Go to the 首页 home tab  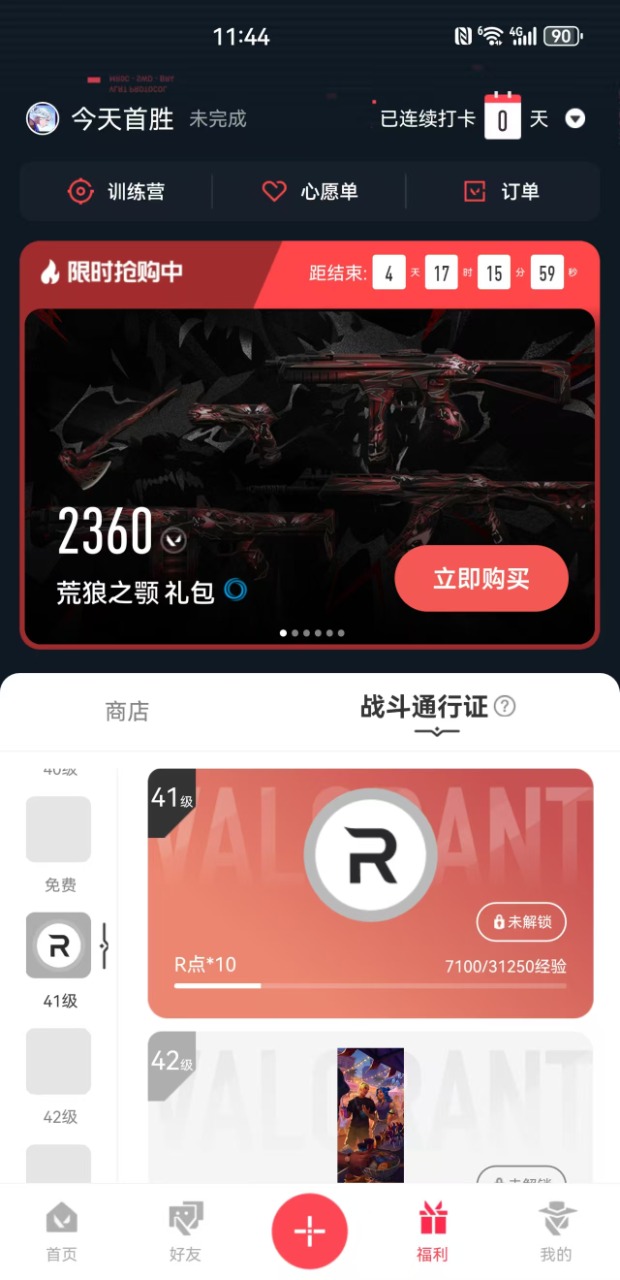[x=61, y=1233]
